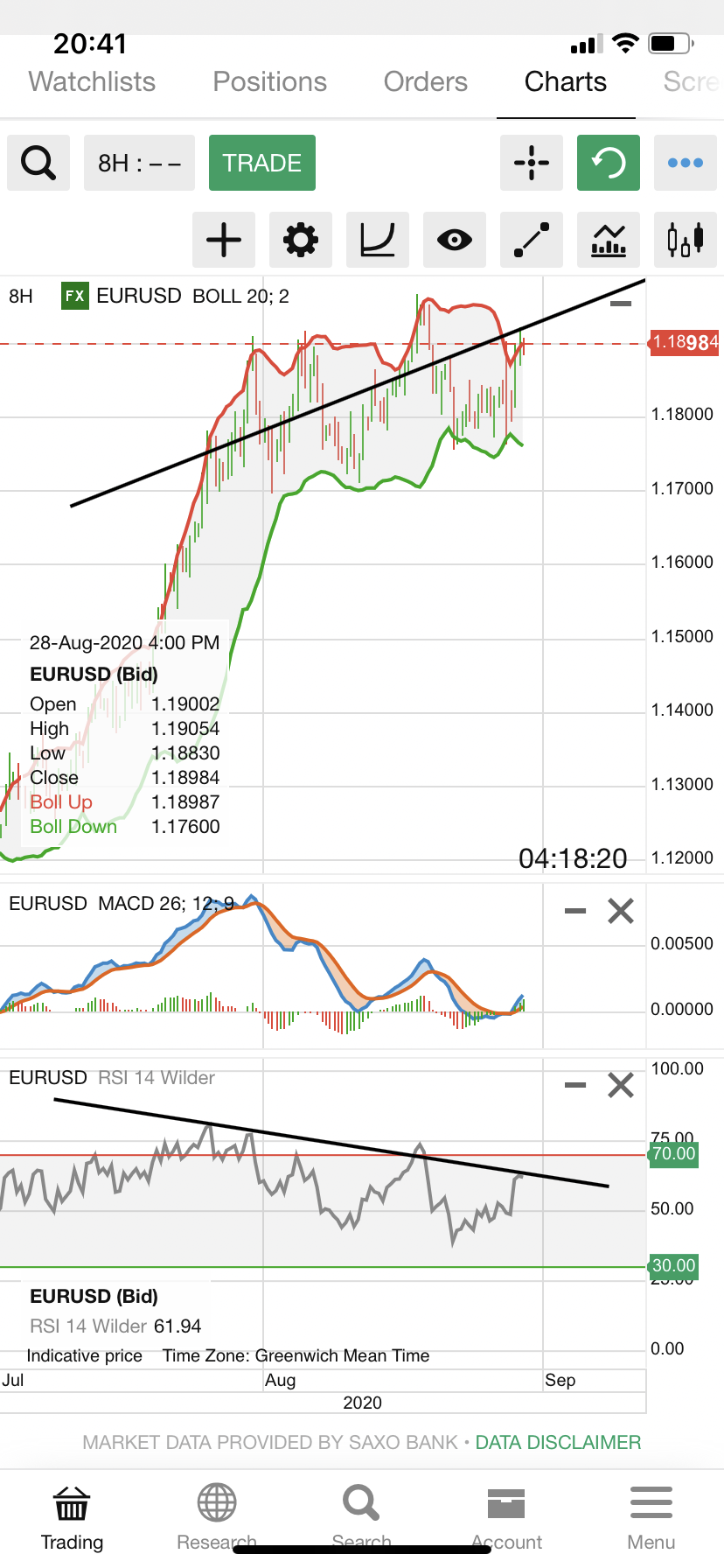The image size is (724, 1568).
Task: Change chart type via candlestick icon
Action: [686, 240]
